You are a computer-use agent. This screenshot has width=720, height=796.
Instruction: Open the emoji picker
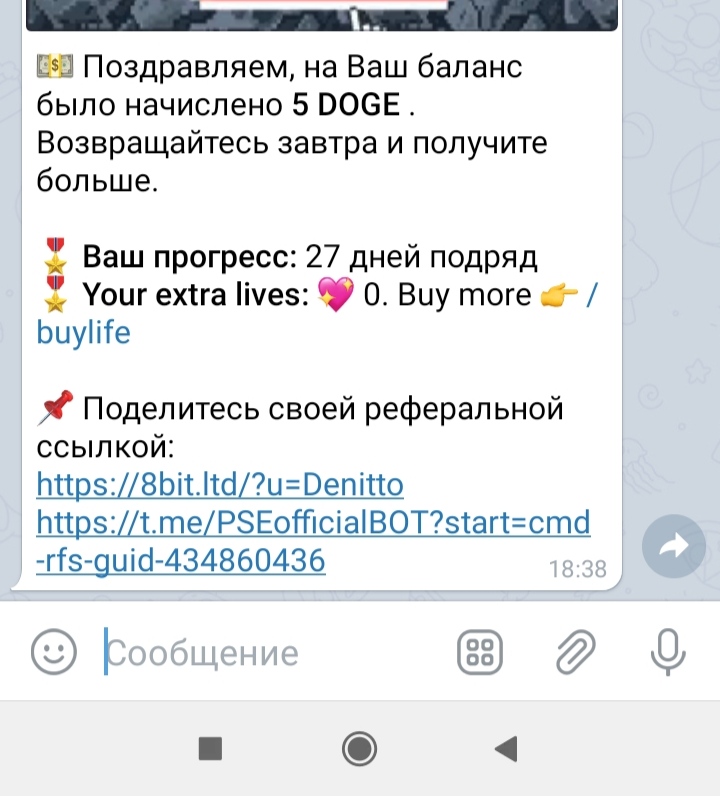tap(54, 653)
